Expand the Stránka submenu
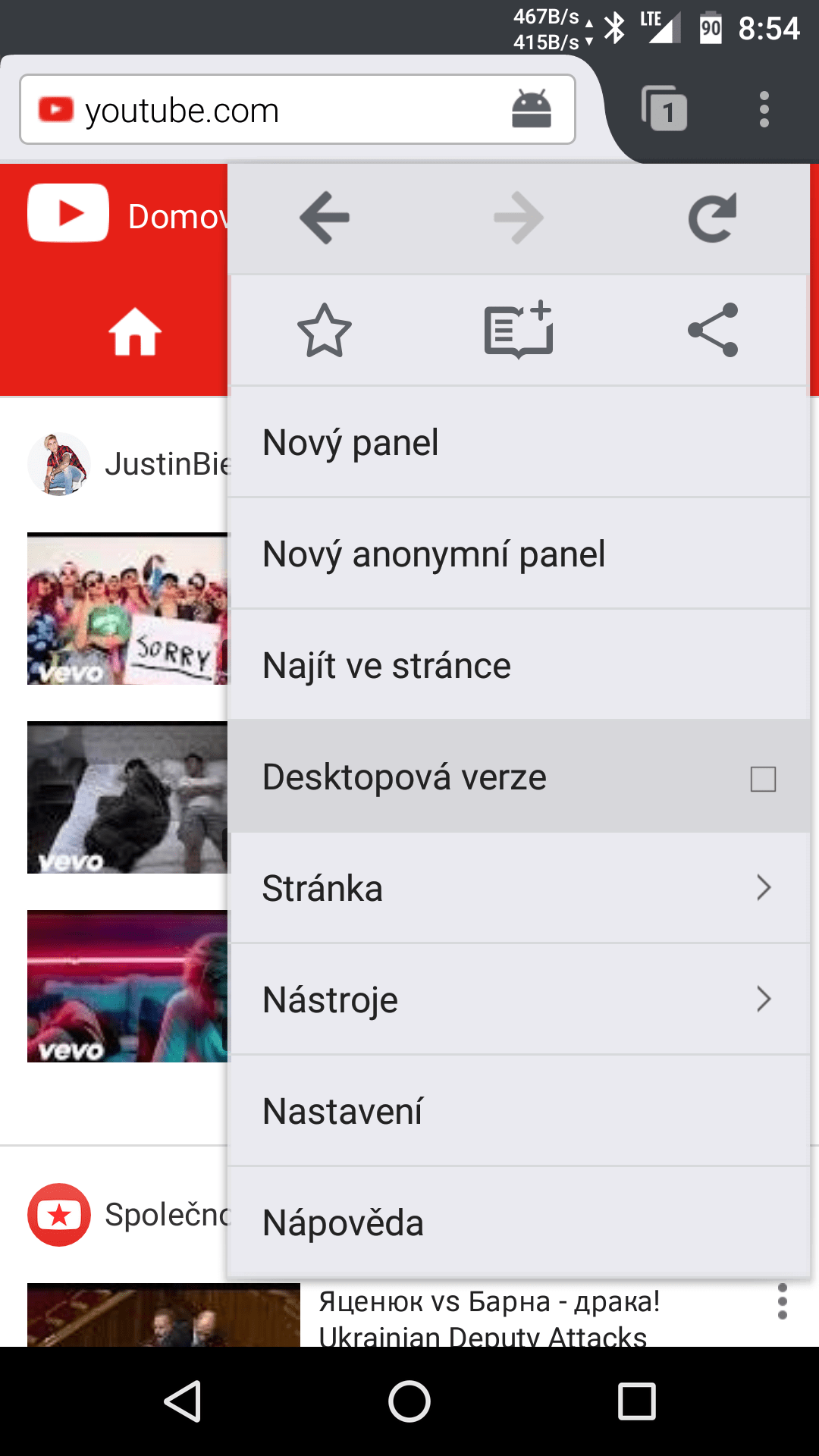The height and width of the screenshot is (1456, 819). [519, 888]
